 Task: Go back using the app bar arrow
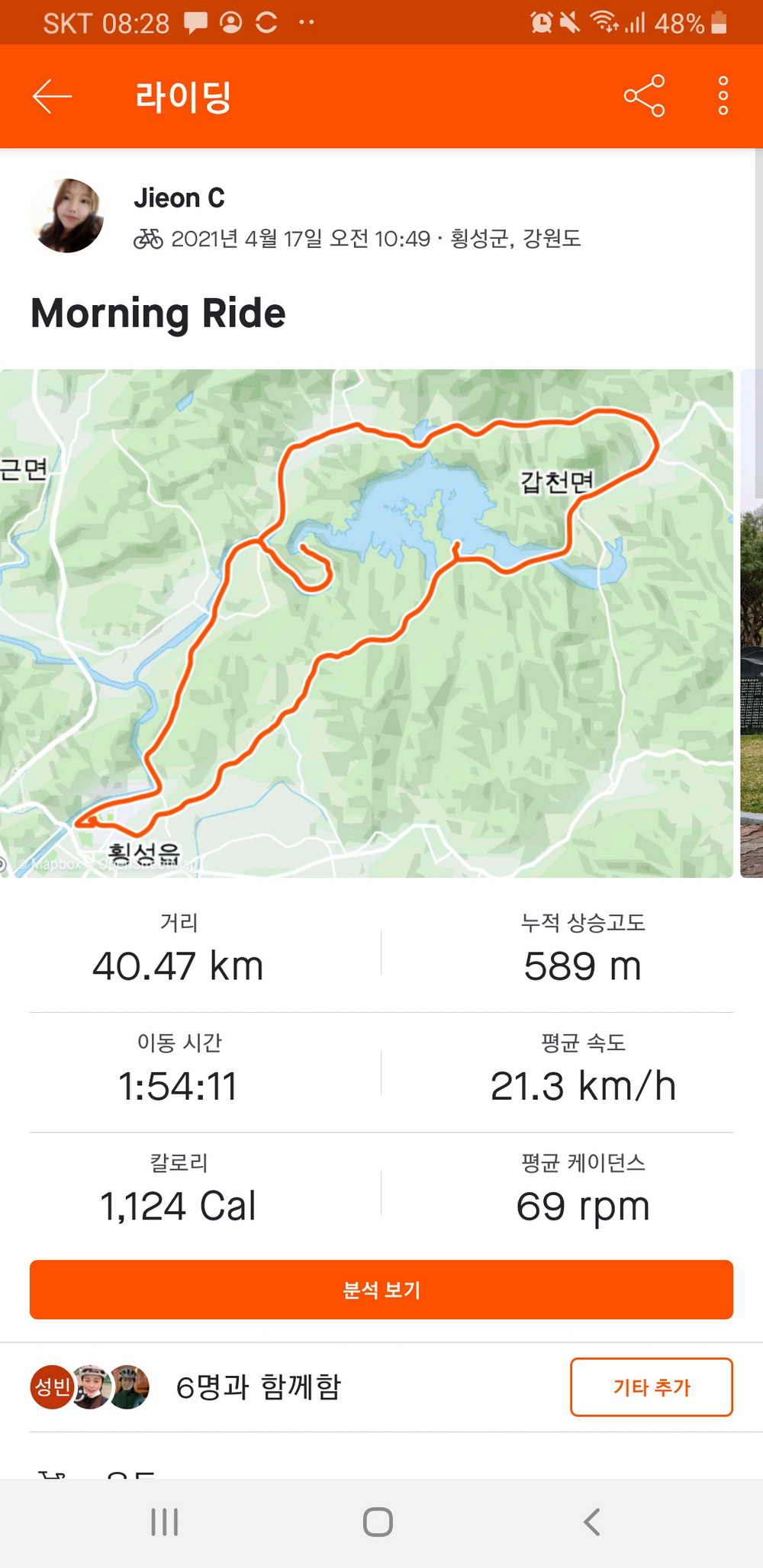[52, 97]
